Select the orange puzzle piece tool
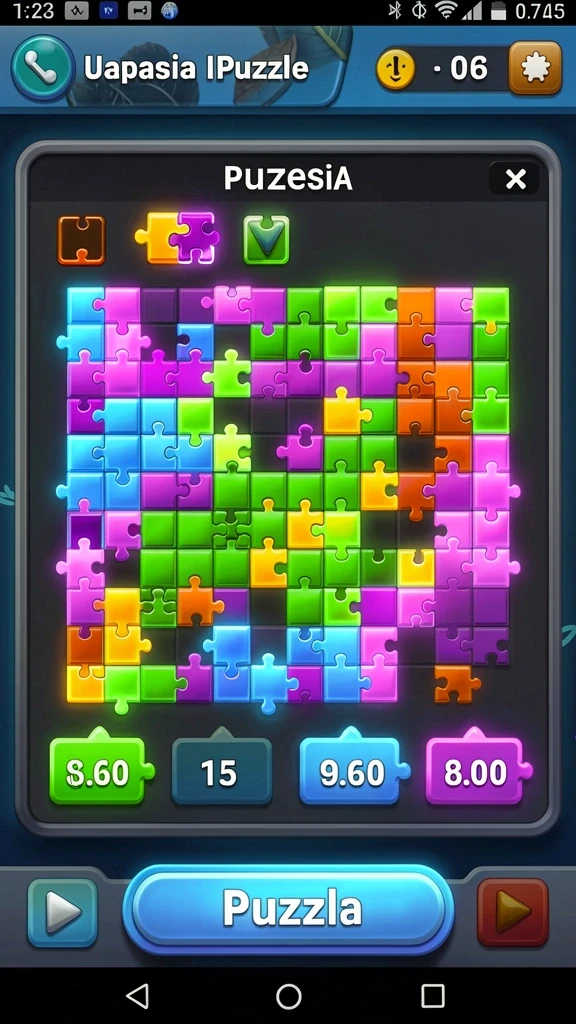576x1024 pixels. click(82, 240)
